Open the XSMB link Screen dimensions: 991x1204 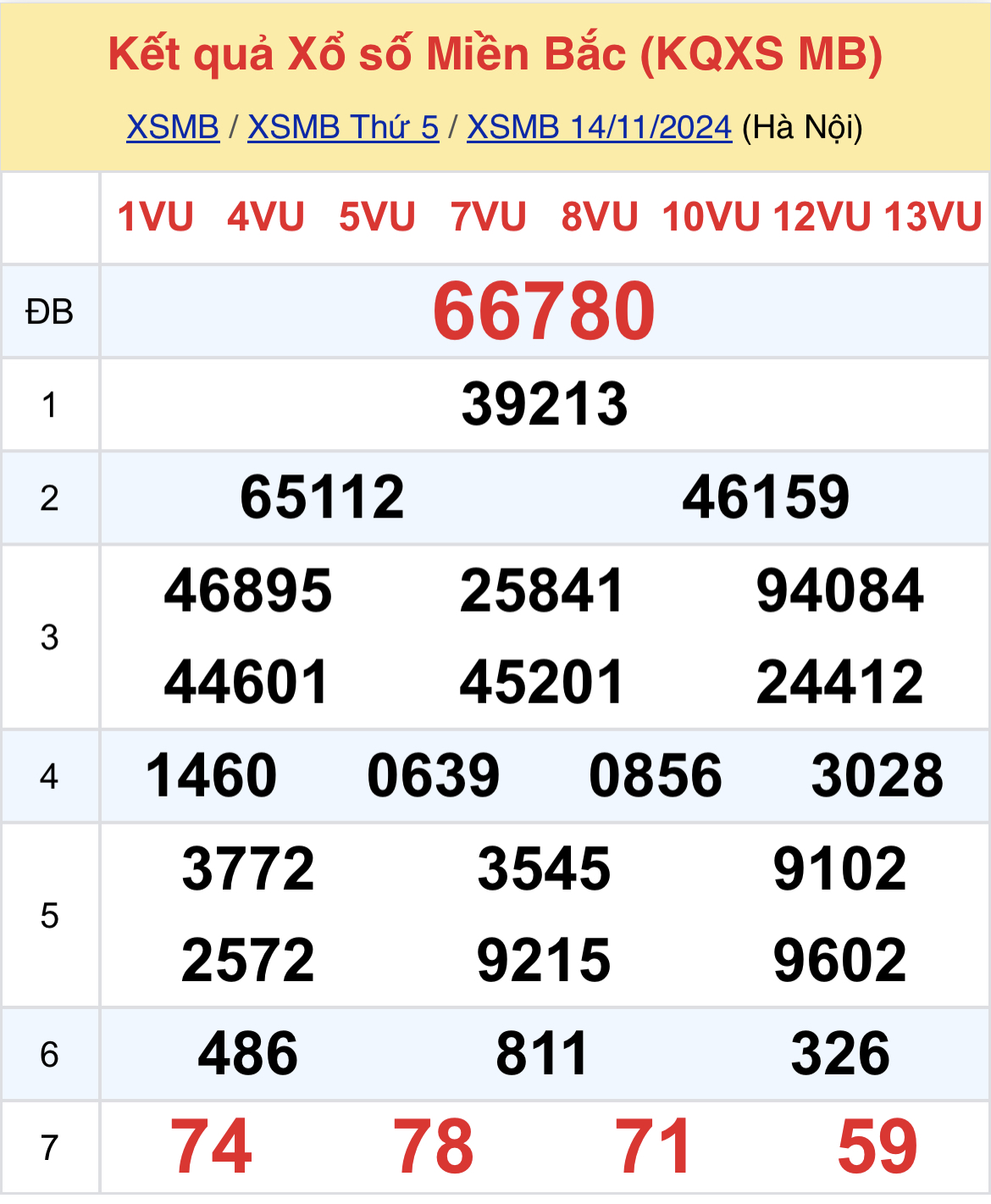[173, 128]
